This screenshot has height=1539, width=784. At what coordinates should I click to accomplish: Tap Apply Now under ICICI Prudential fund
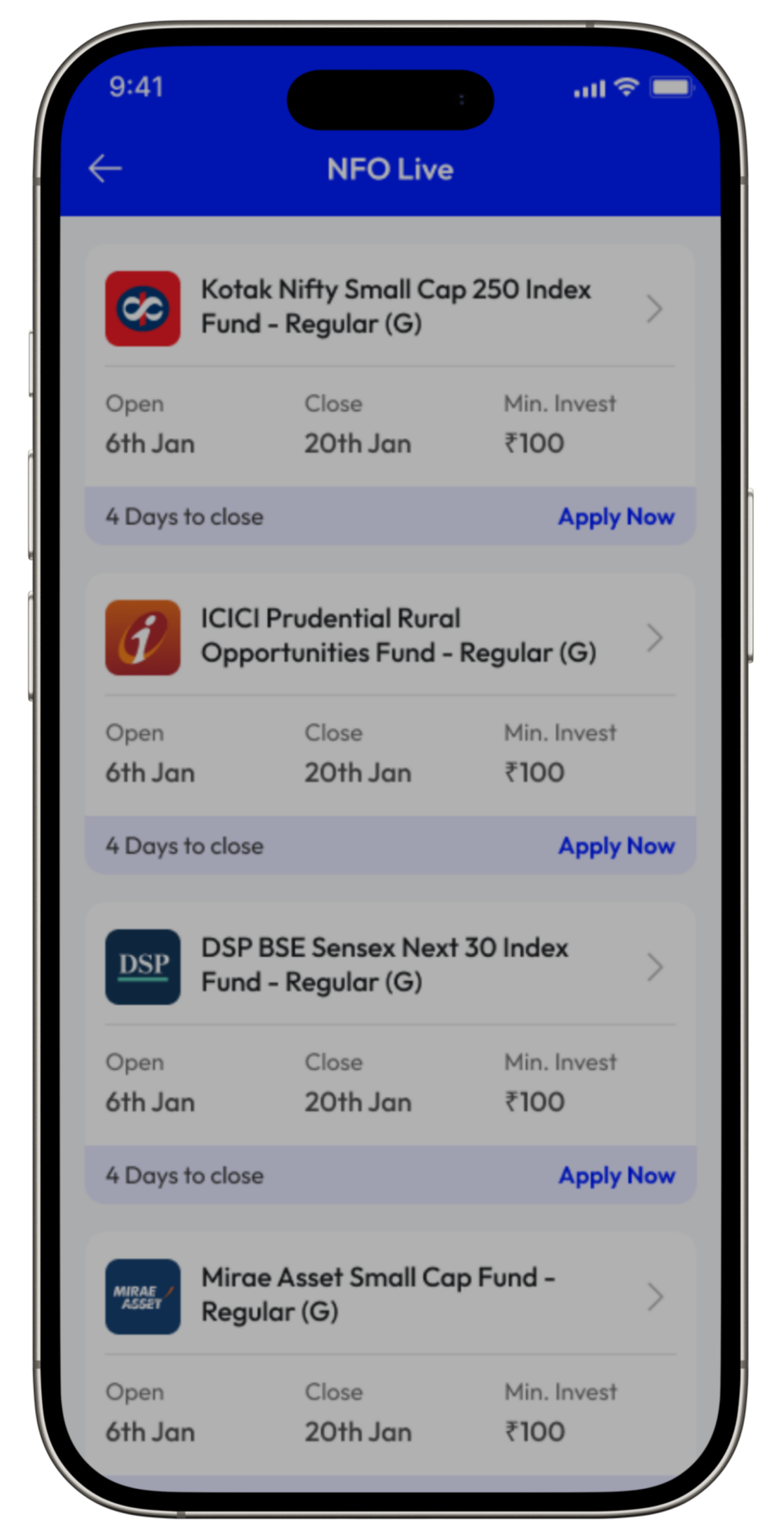tap(616, 846)
